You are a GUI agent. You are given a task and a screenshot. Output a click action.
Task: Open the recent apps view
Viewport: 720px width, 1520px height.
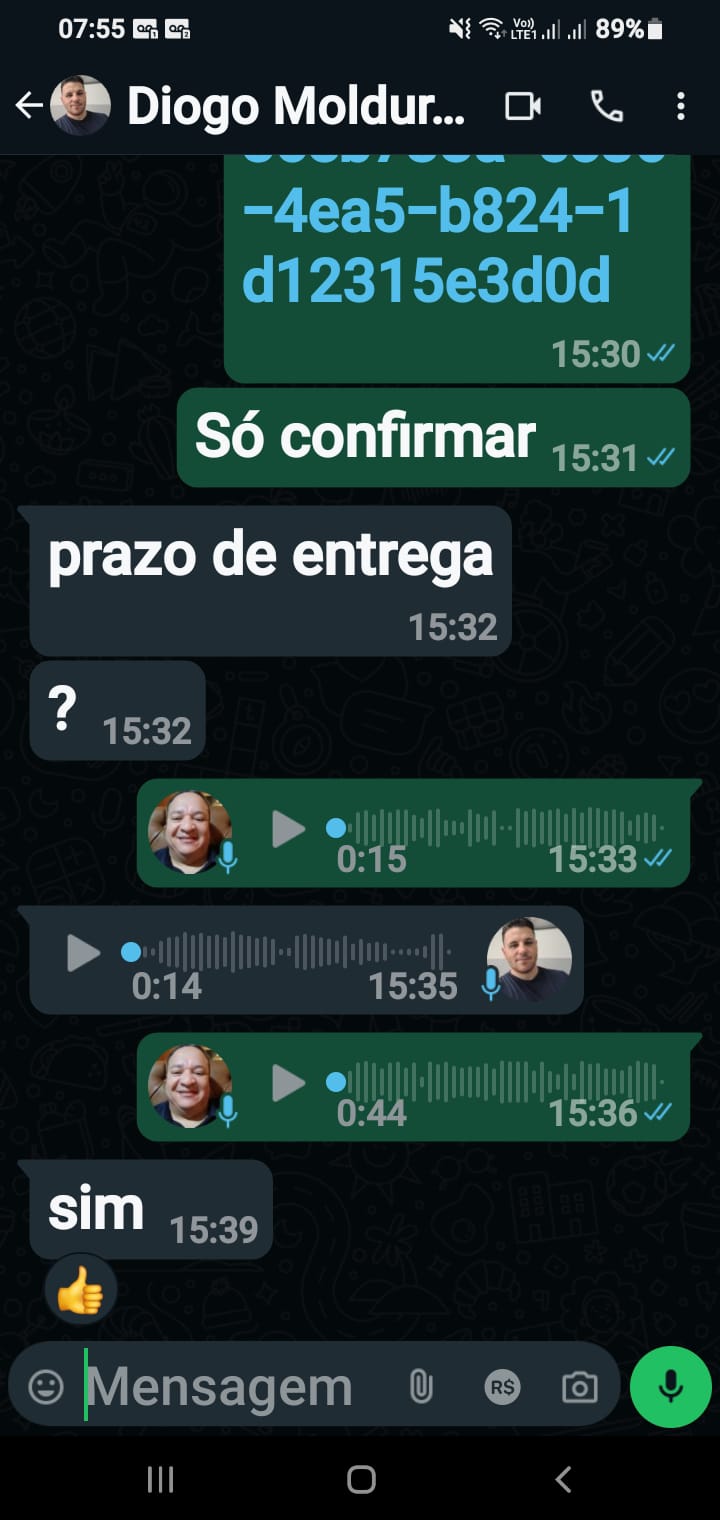(160, 1479)
